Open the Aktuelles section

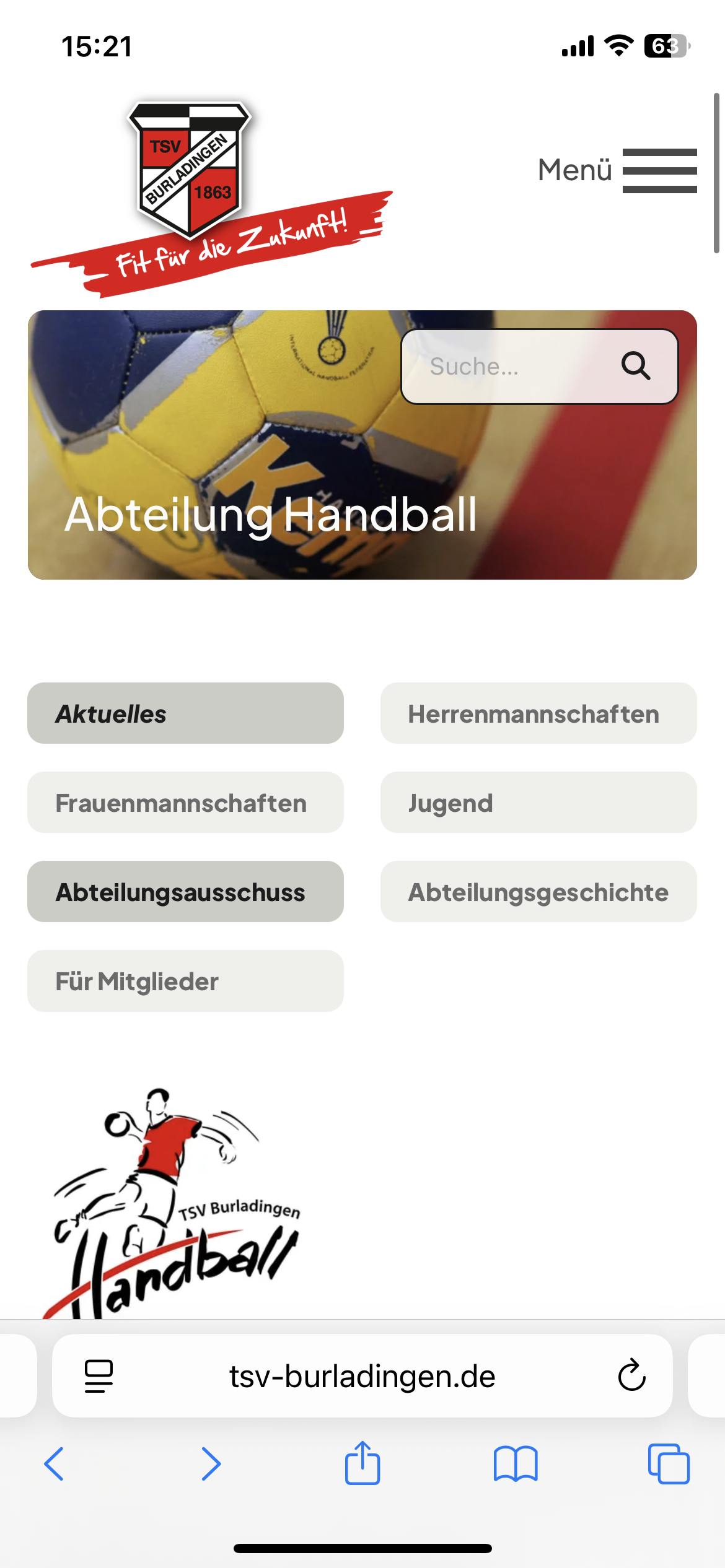[x=185, y=713]
